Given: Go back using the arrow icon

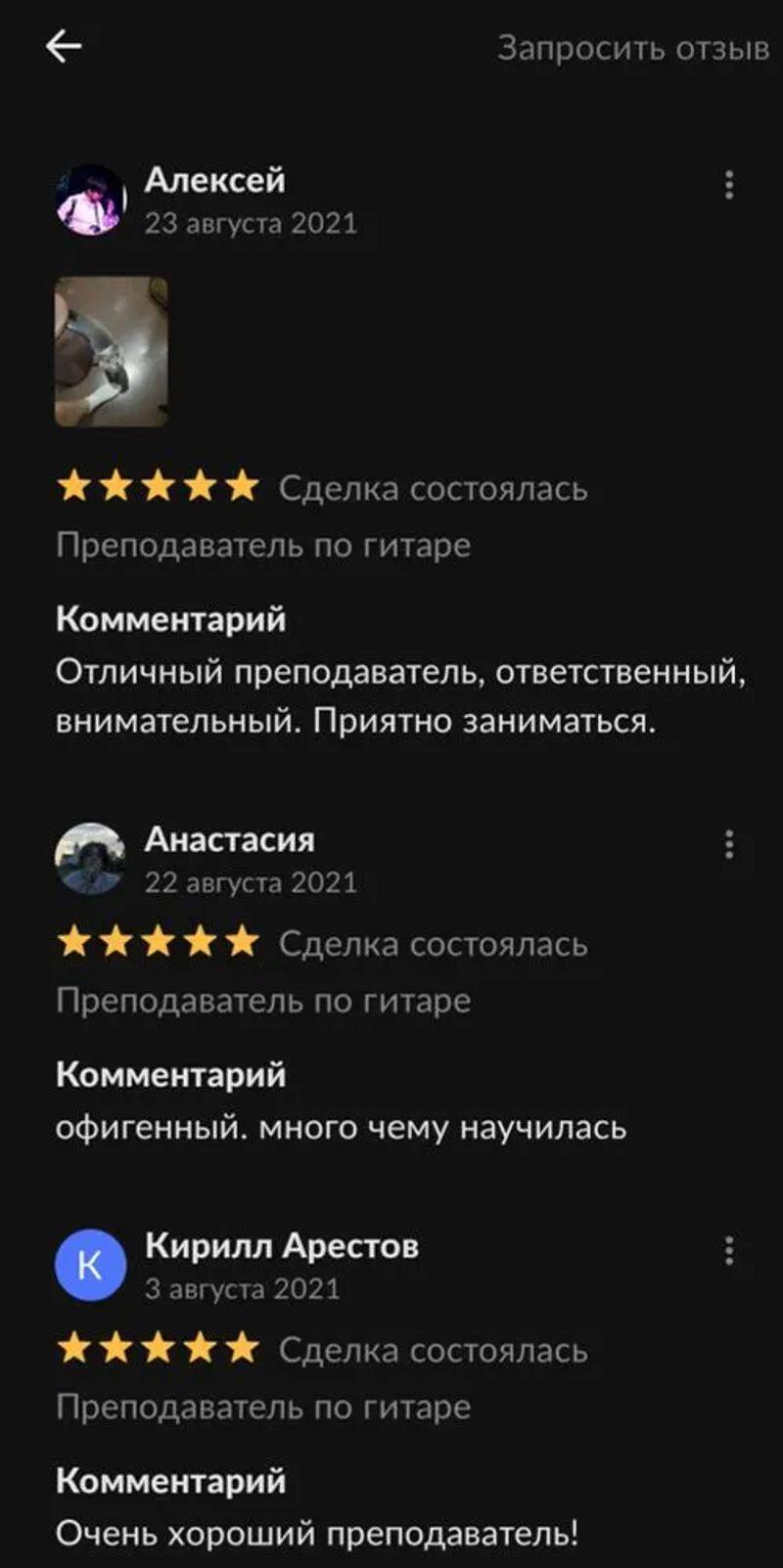Looking at the screenshot, I should pyautogui.click(x=64, y=46).
